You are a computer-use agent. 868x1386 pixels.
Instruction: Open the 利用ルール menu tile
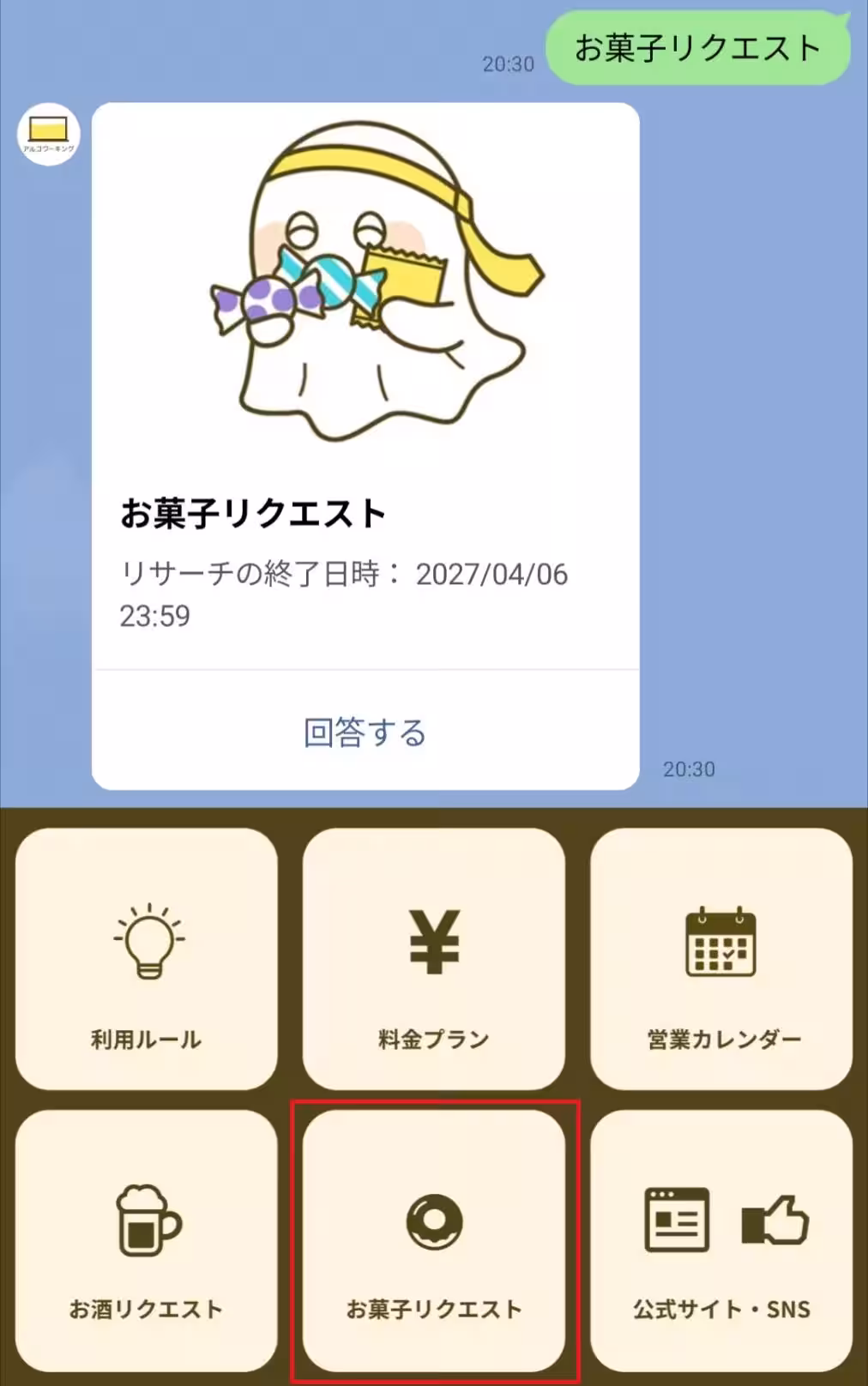pos(147,958)
